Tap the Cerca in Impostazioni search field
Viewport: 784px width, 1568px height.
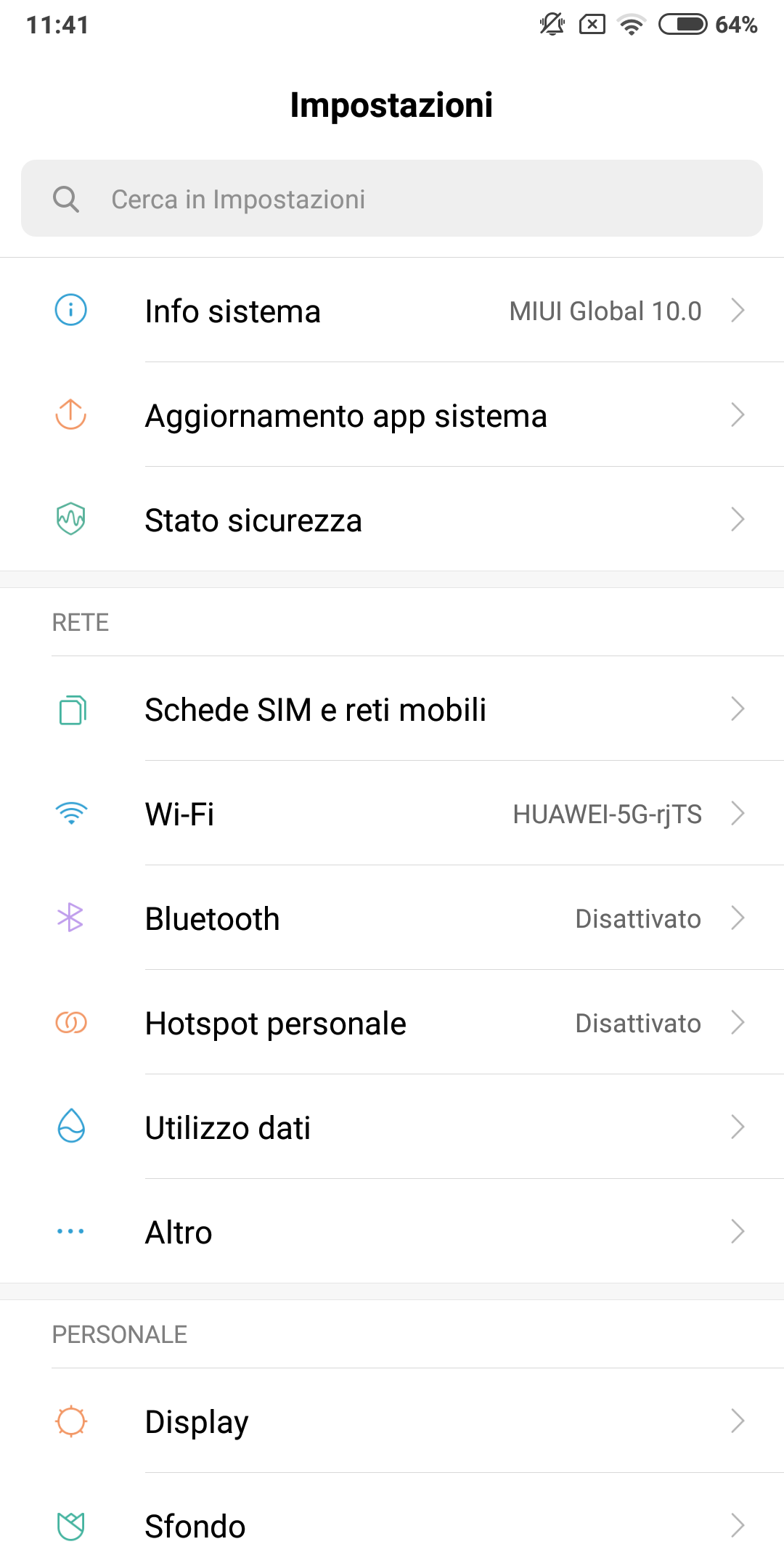coord(392,198)
